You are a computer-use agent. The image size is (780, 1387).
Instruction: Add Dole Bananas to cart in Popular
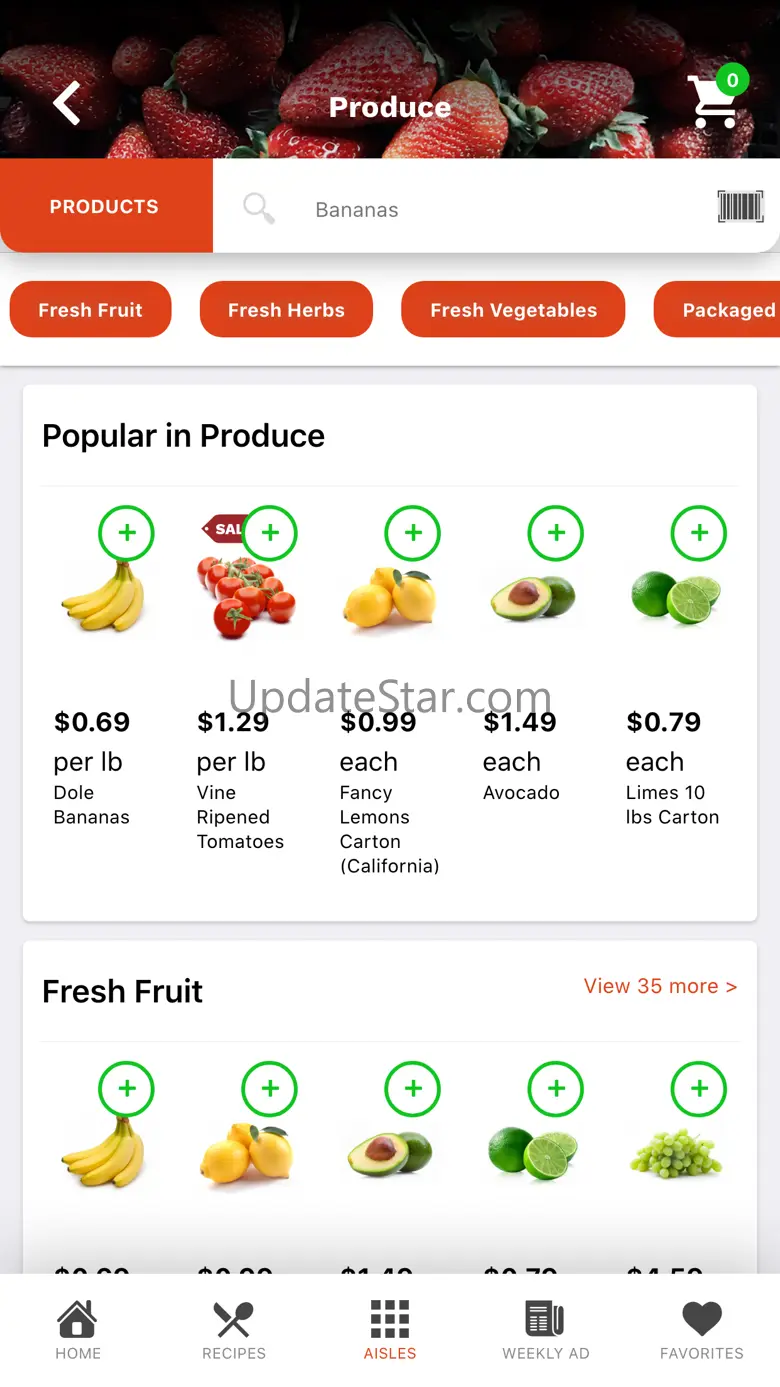point(126,533)
